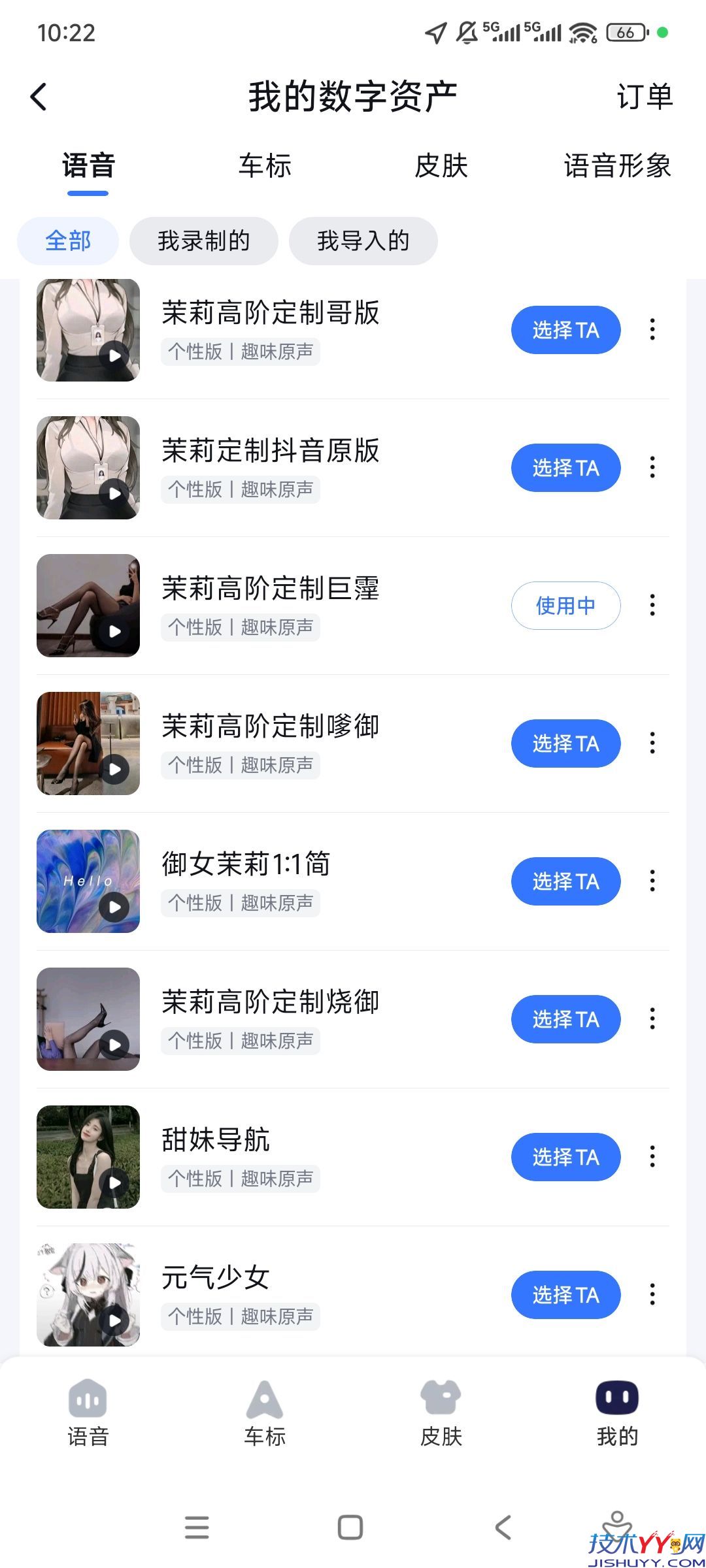706x1568 pixels.
Task: Play the 御女茉莉1:1简 voice preview
Action: click(116, 906)
